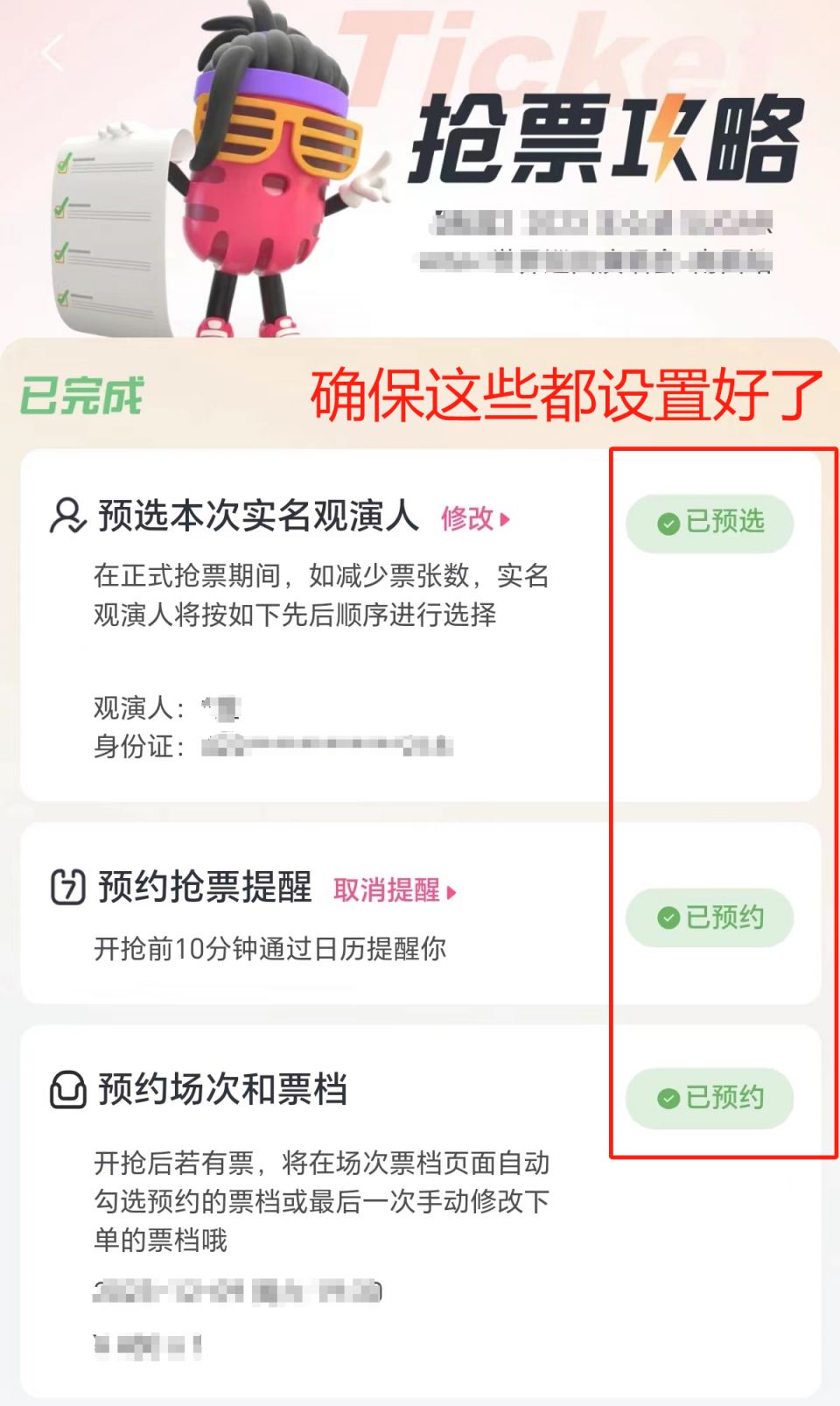The width and height of the screenshot is (840, 1406).
Task: Go back using the top-left arrow
Action: click(x=53, y=53)
